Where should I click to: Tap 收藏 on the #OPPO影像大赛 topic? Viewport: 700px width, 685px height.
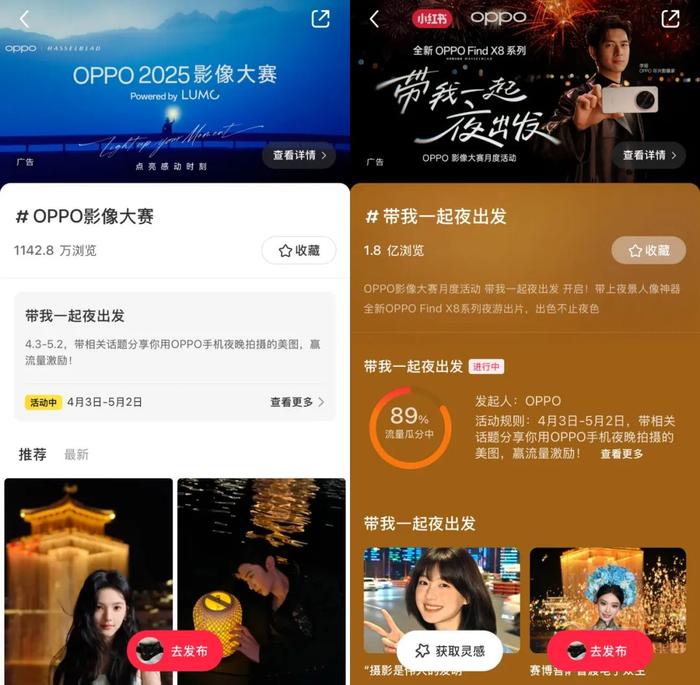point(299,250)
